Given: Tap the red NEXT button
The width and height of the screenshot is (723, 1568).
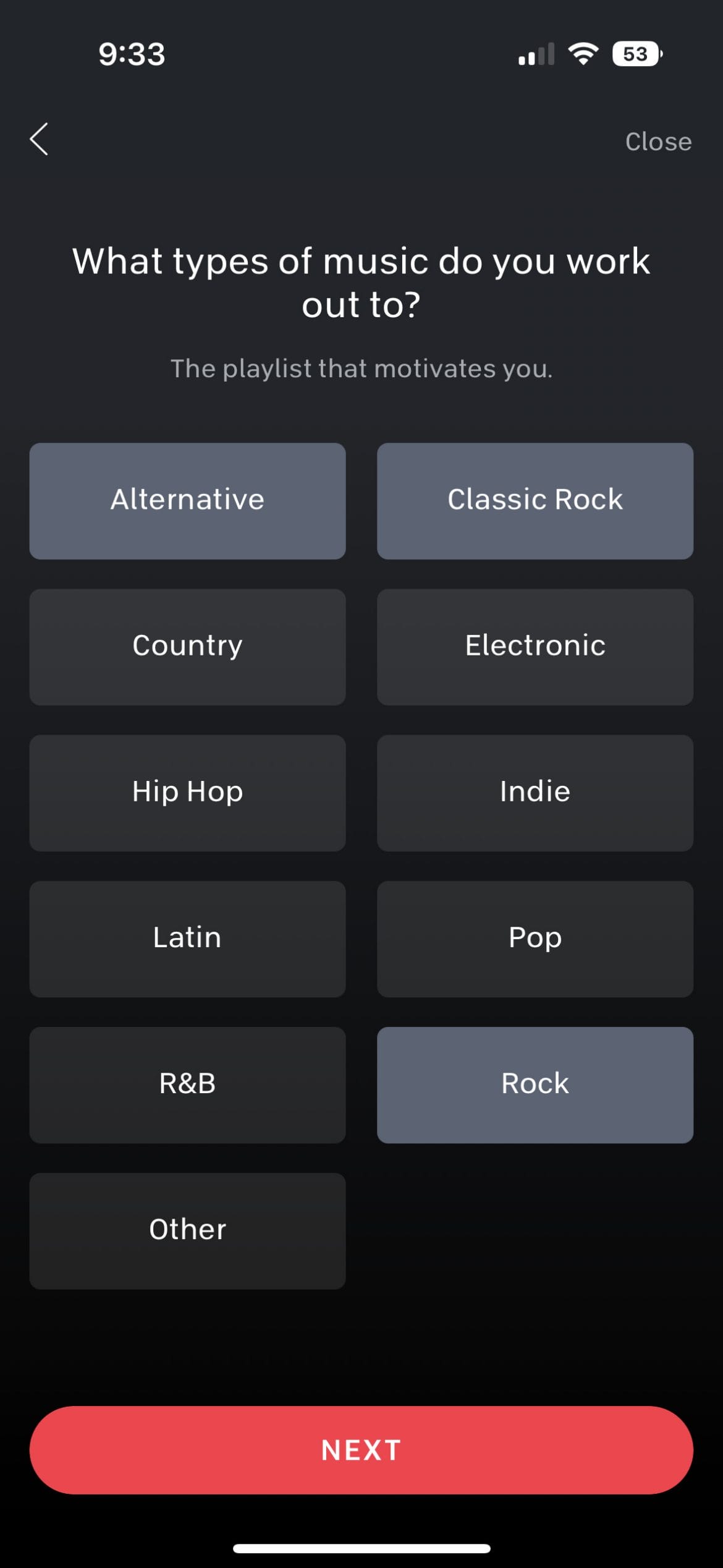Looking at the screenshot, I should click(361, 1450).
